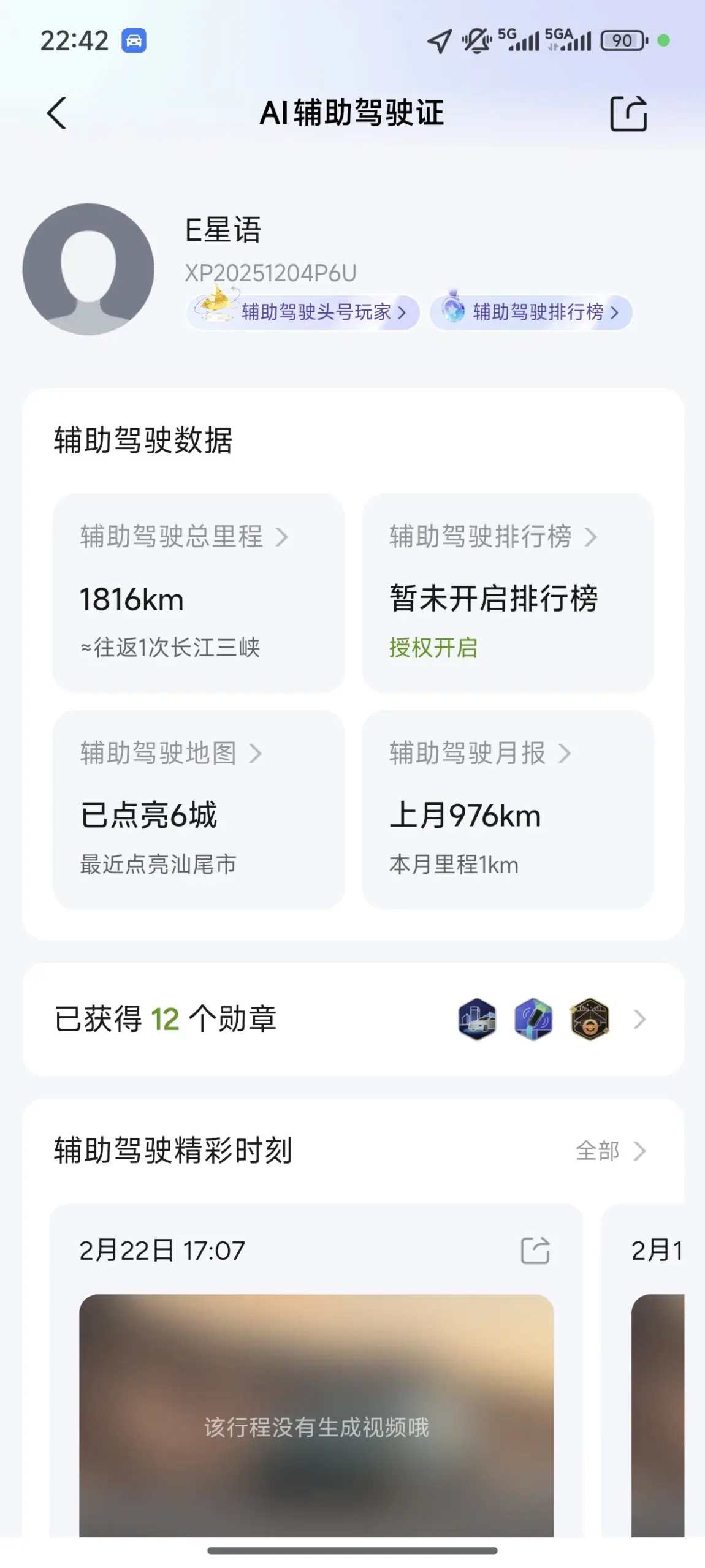View 全部 辅助驾驶精彩时刻
The width and height of the screenshot is (705, 1568).
pyautogui.click(x=610, y=1151)
